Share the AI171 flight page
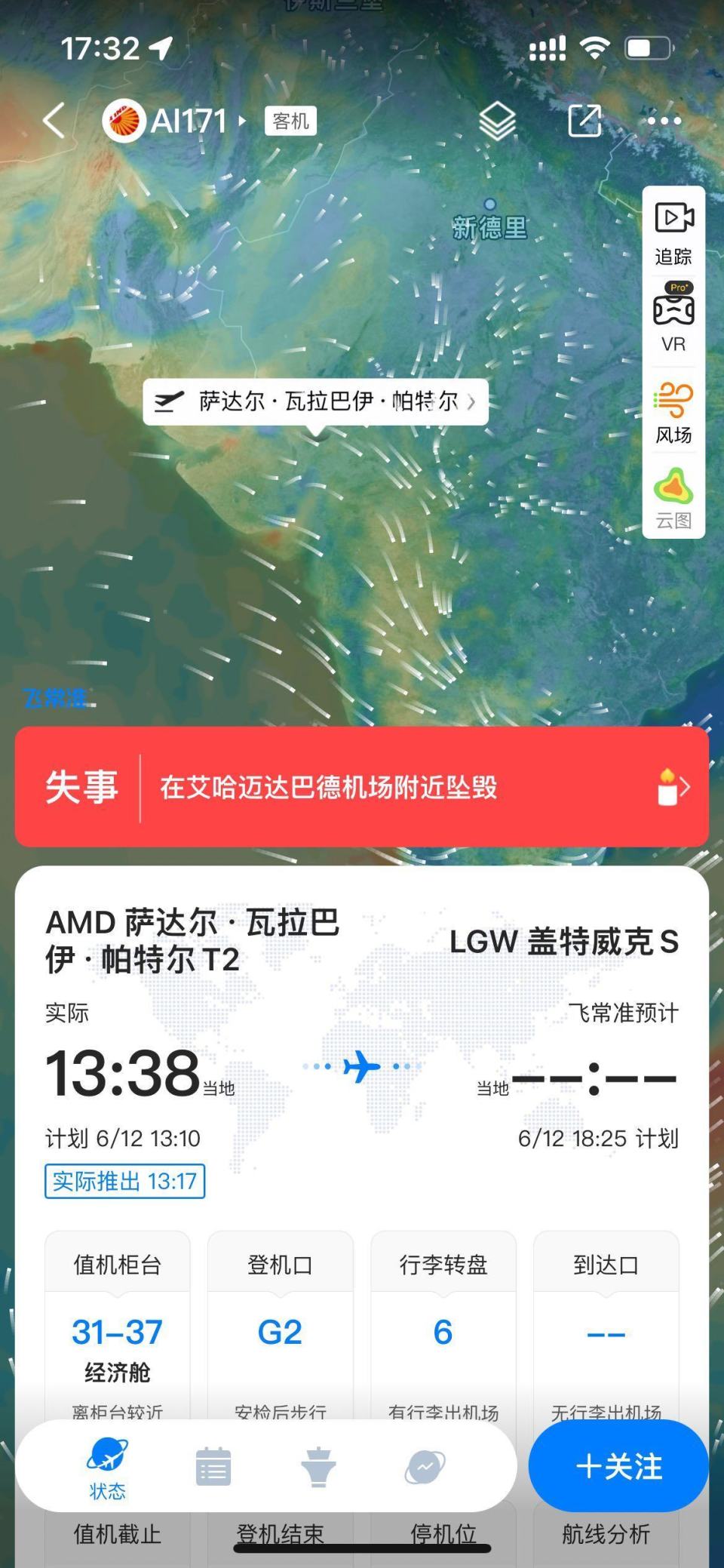This screenshot has height=1568, width=724. click(x=584, y=121)
